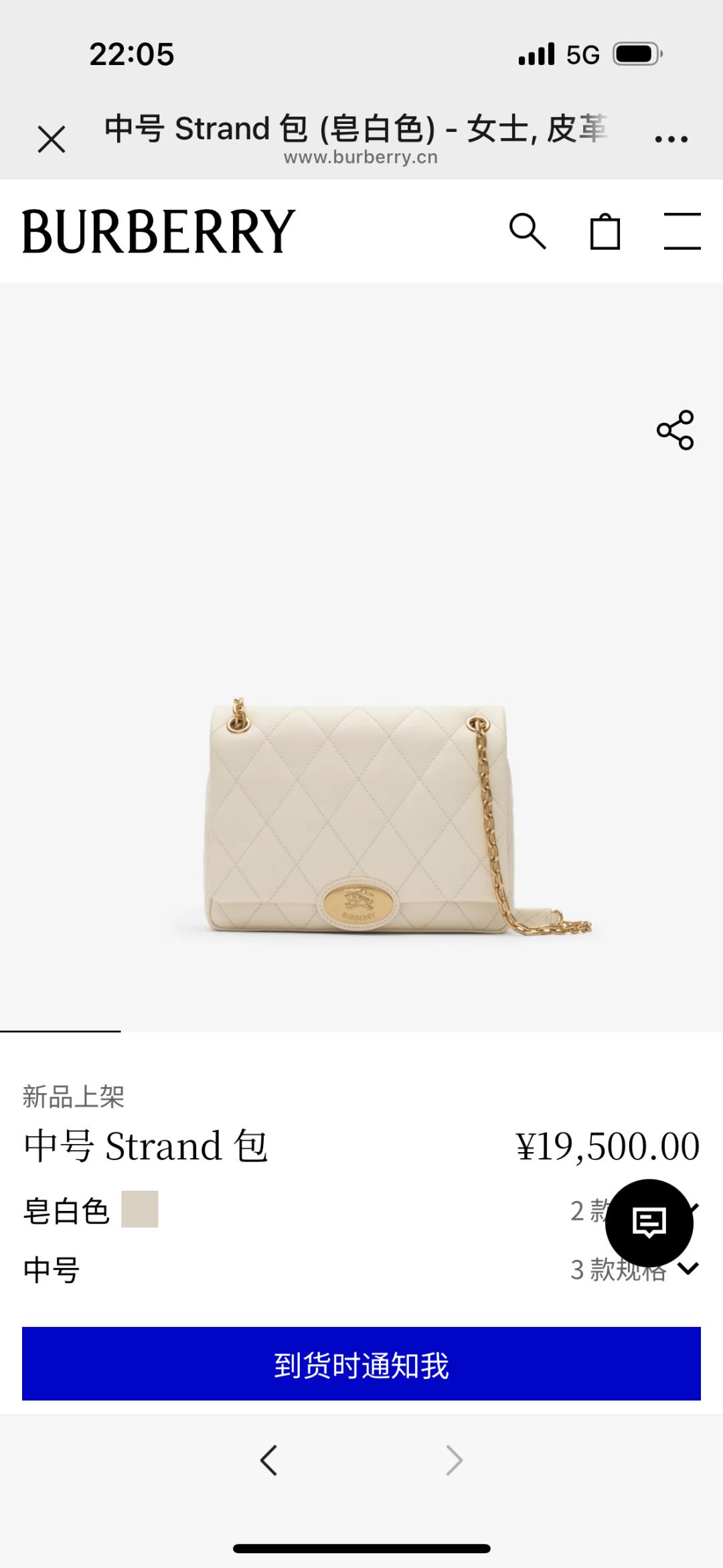Open the live chat bubble
Viewport: 723px width, 1568px height.
(x=649, y=1222)
